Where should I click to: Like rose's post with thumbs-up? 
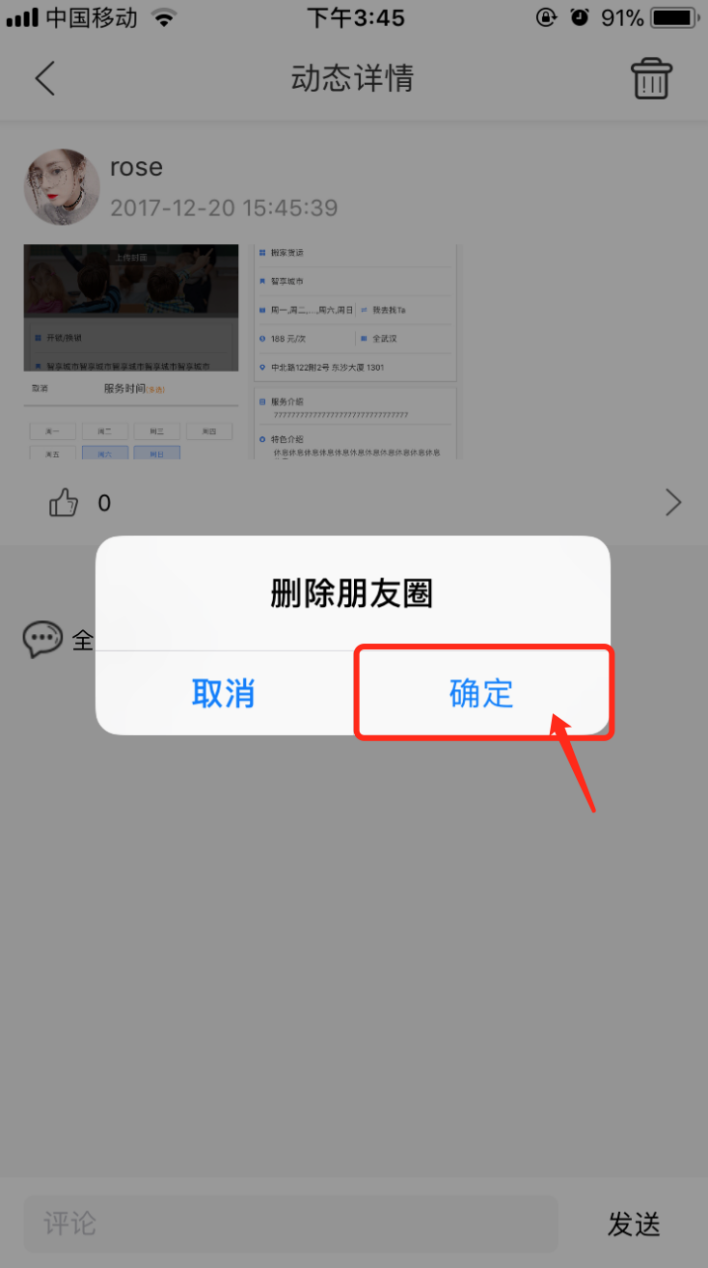pyautogui.click(x=64, y=503)
